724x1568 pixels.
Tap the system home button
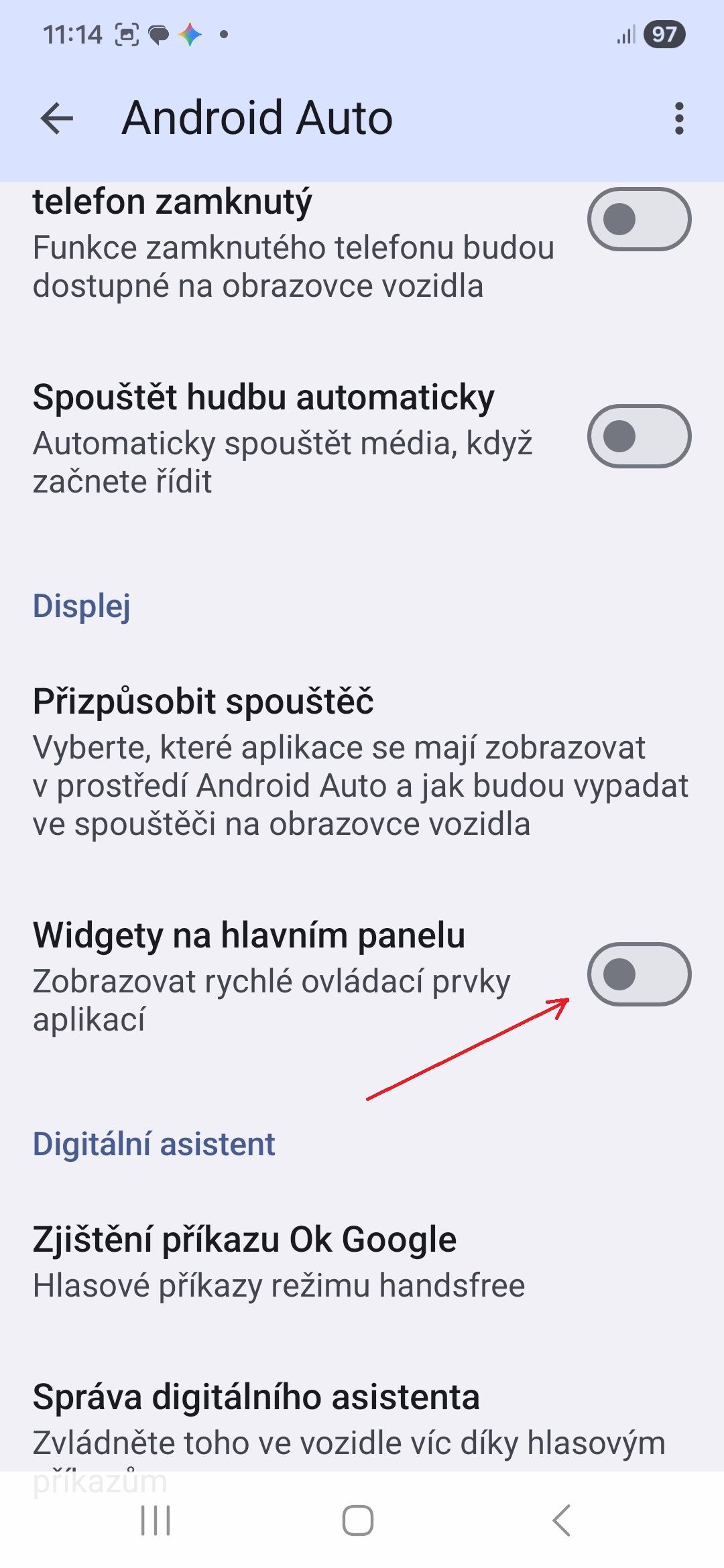point(358,1520)
